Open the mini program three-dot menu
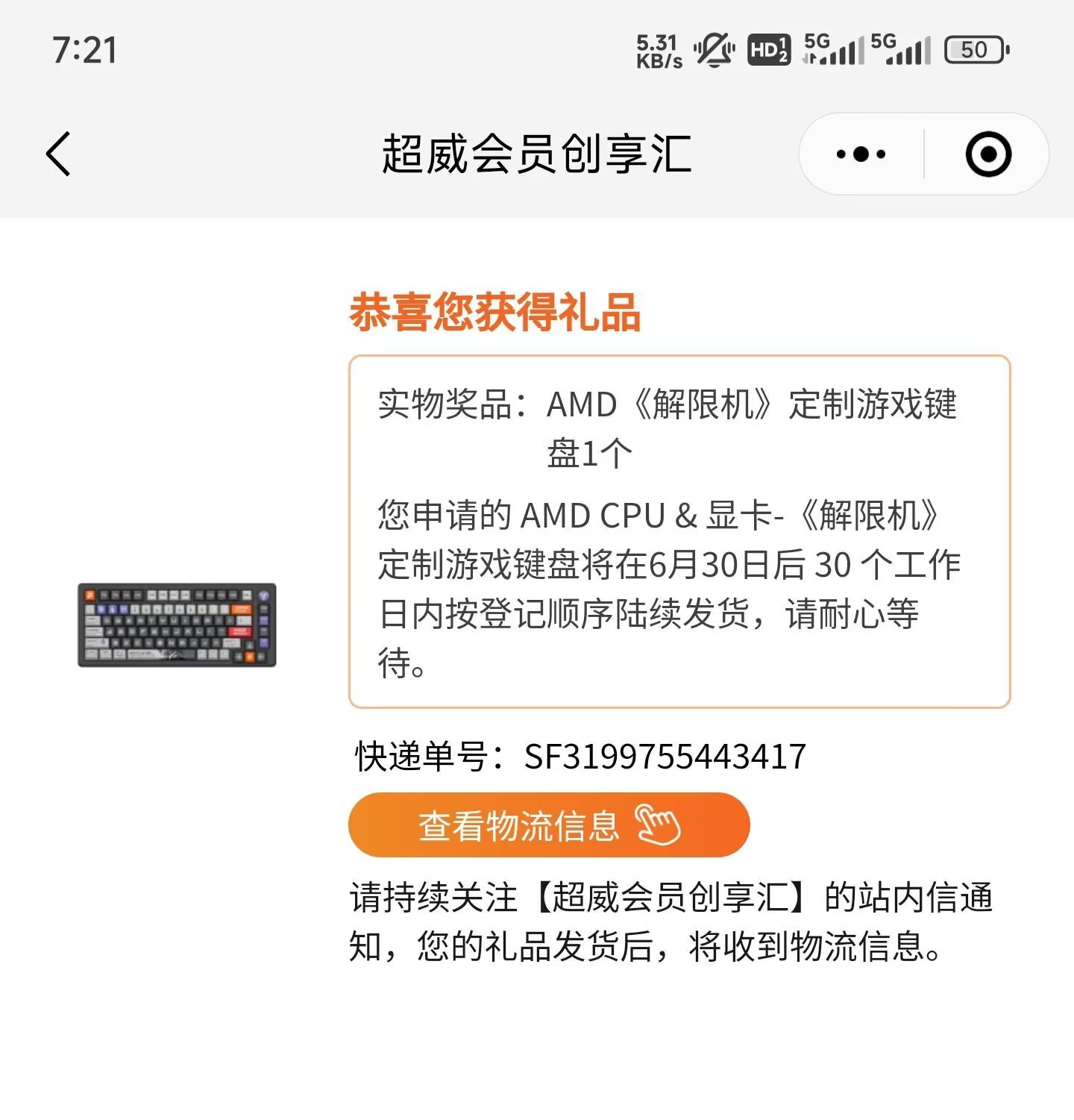The height and width of the screenshot is (1120, 1074). coord(861,154)
